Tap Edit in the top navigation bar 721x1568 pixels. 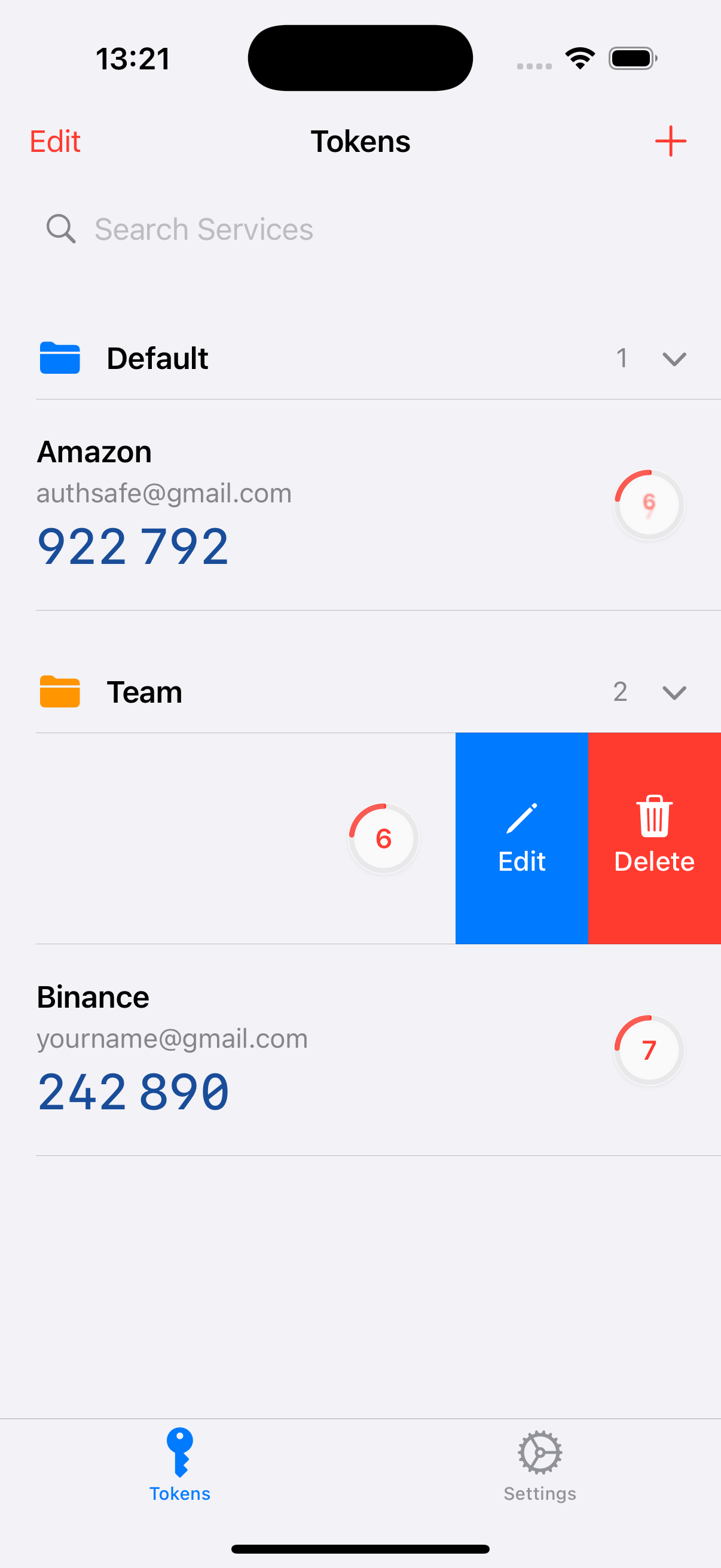coord(55,142)
